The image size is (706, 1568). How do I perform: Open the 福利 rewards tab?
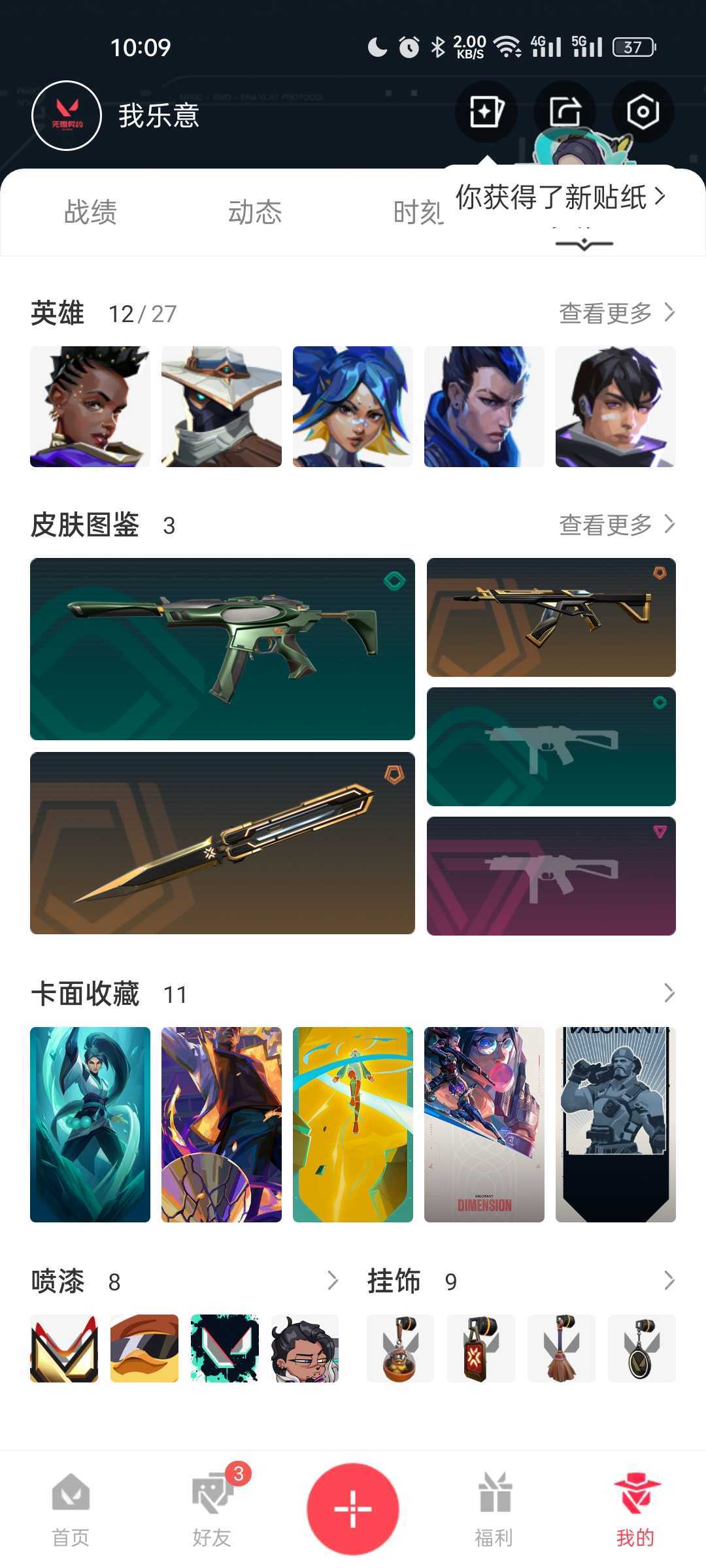(x=494, y=1509)
